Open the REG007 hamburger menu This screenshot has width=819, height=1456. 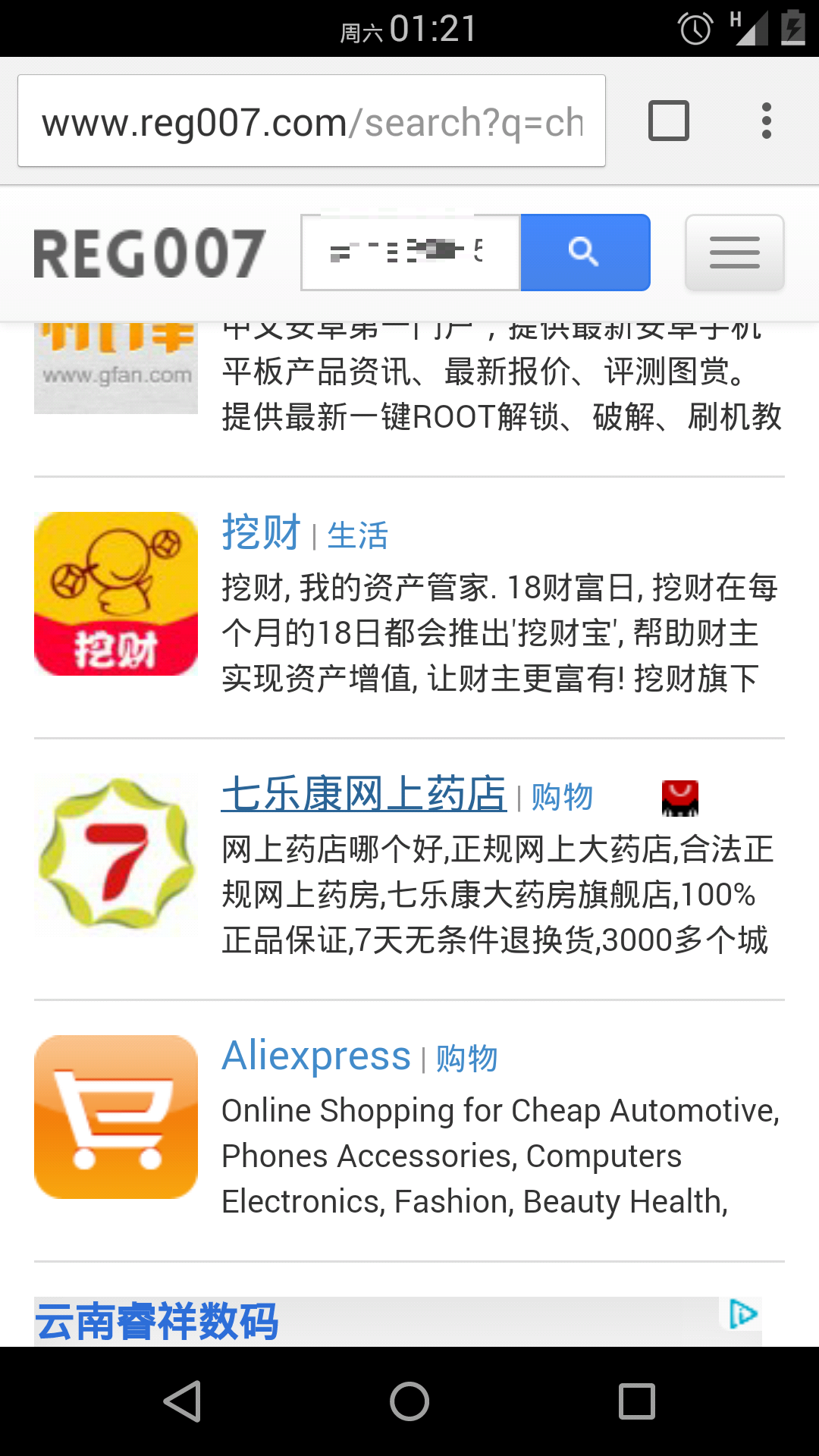tap(733, 253)
